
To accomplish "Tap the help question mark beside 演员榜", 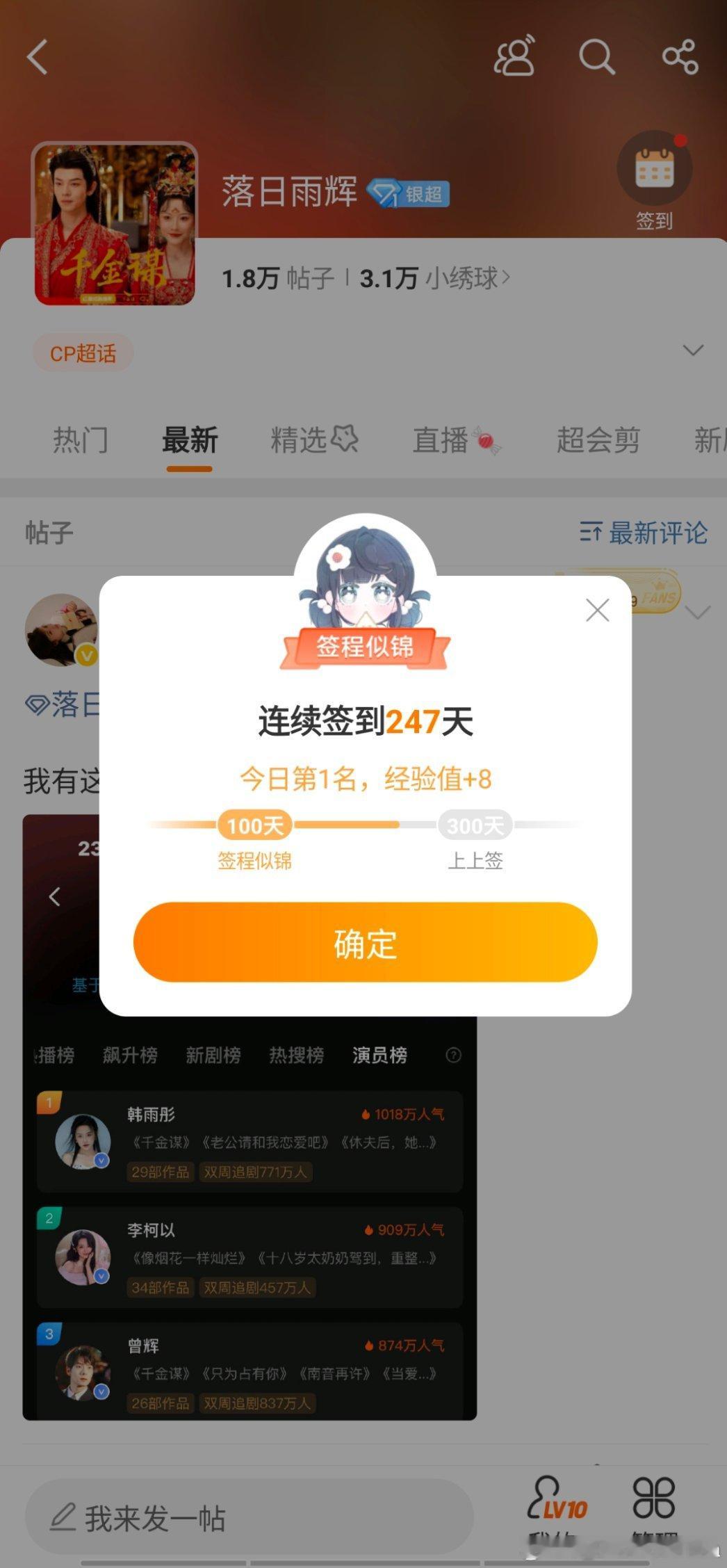I will coord(453,1055).
